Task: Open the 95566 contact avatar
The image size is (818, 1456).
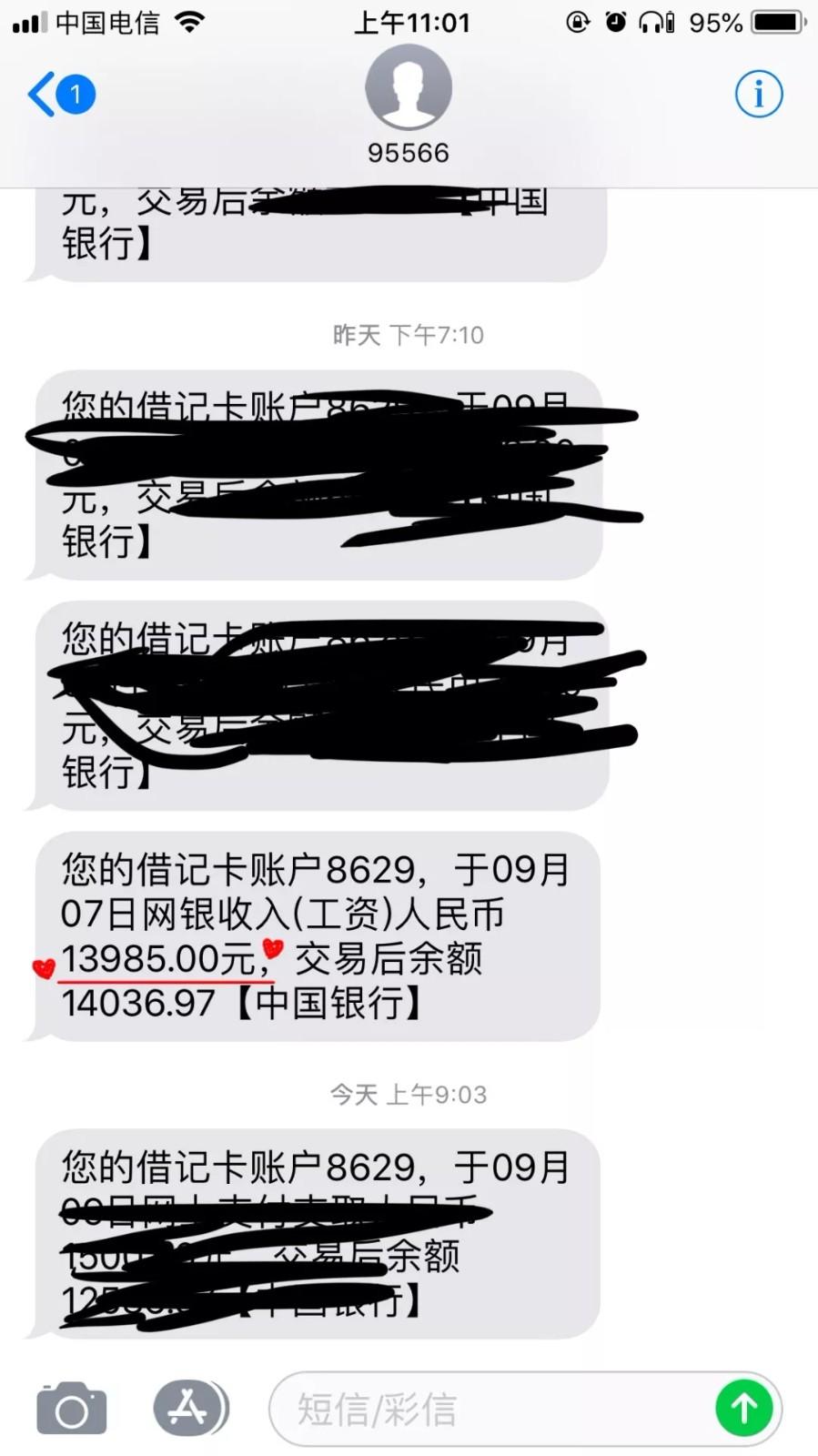Action: pyautogui.click(x=409, y=87)
